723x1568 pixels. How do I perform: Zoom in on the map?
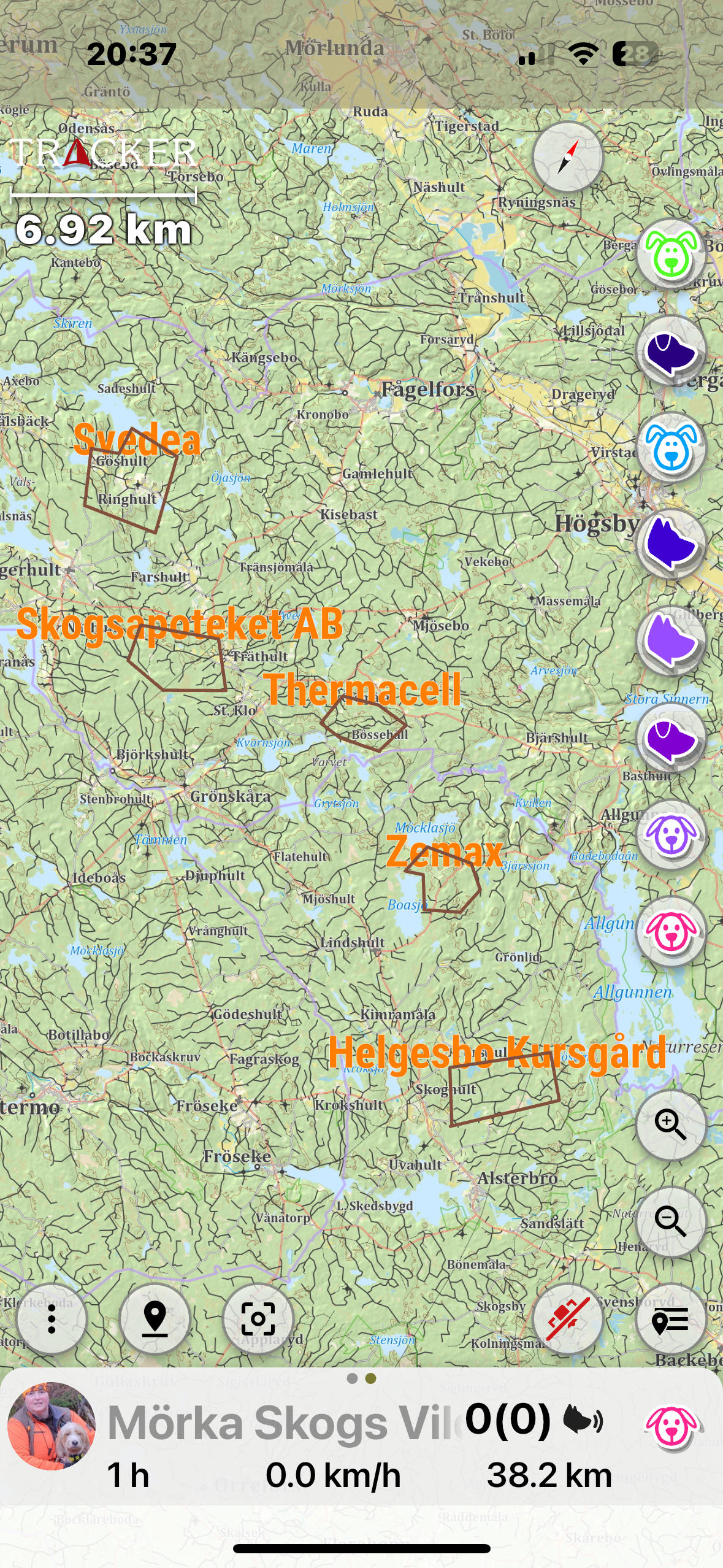point(671,1125)
